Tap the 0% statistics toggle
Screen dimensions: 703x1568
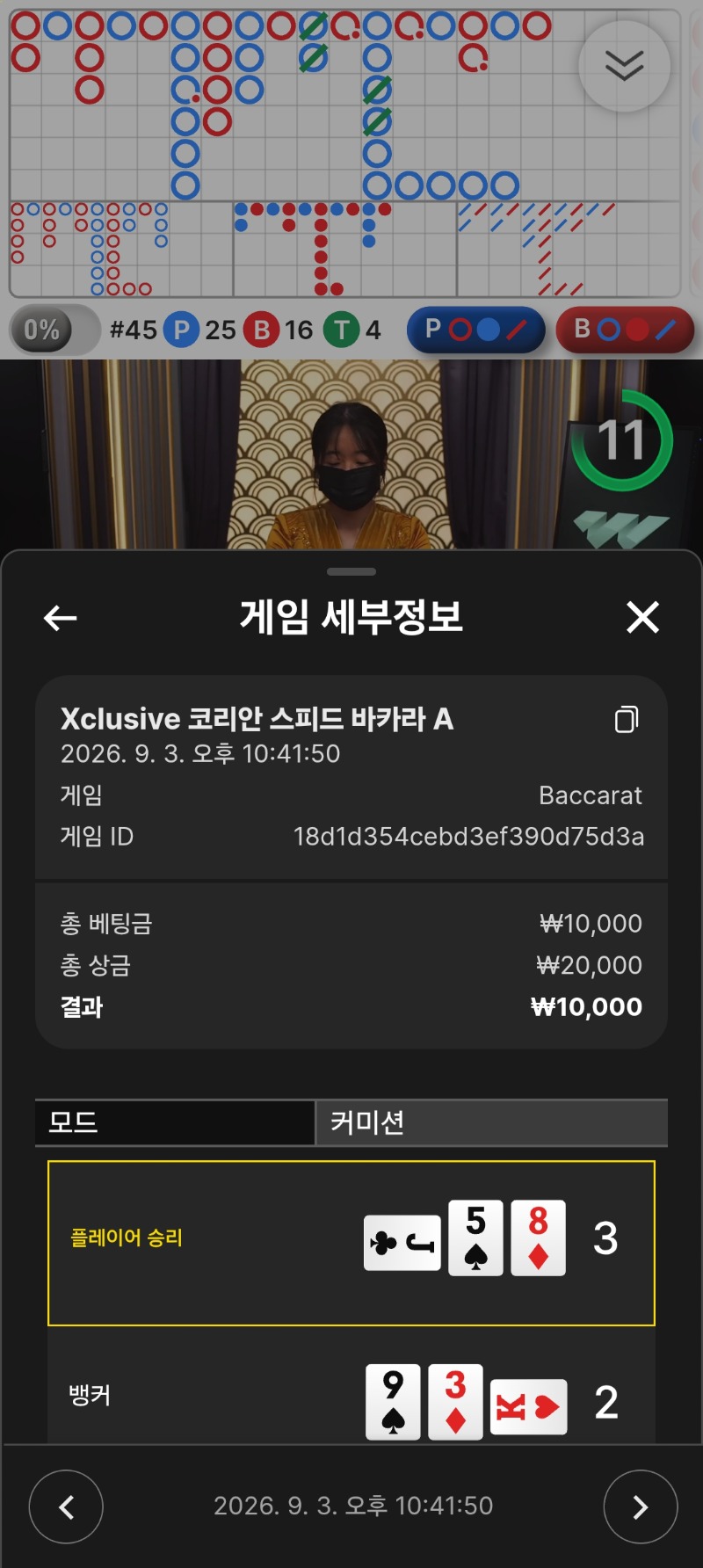coord(54,330)
